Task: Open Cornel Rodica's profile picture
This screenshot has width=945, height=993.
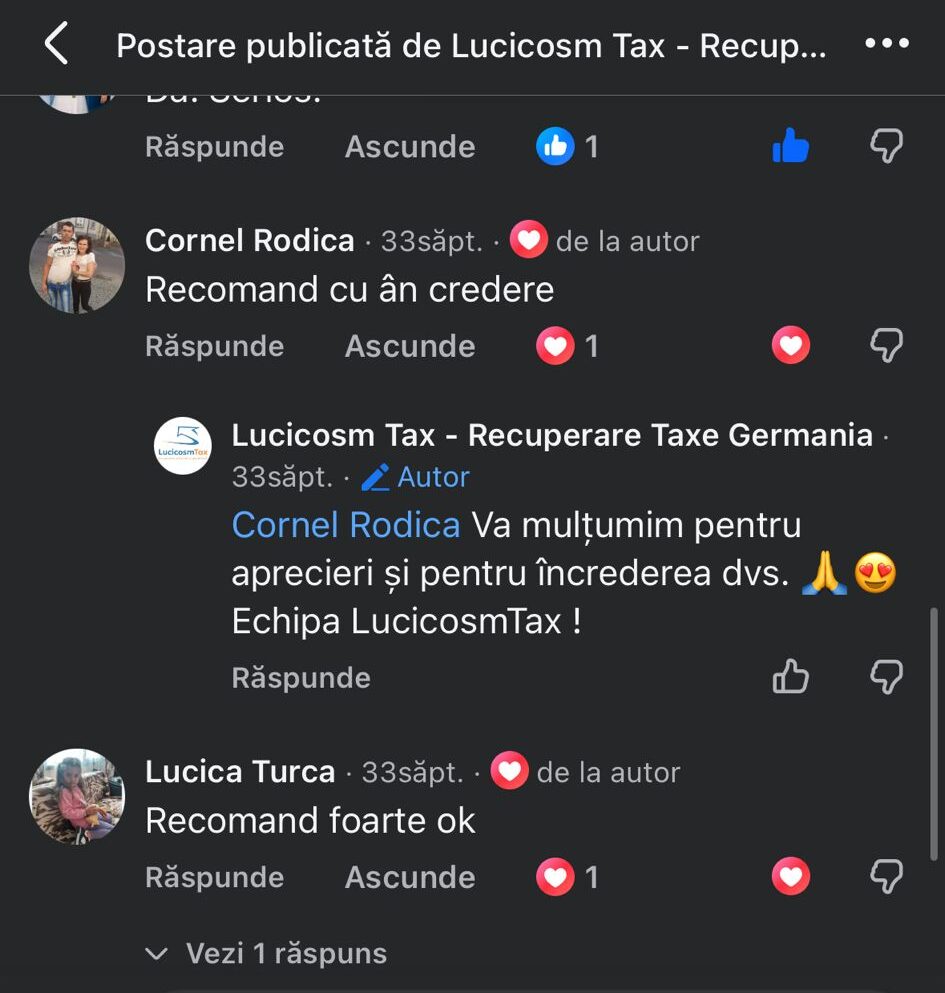Action: [x=77, y=265]
